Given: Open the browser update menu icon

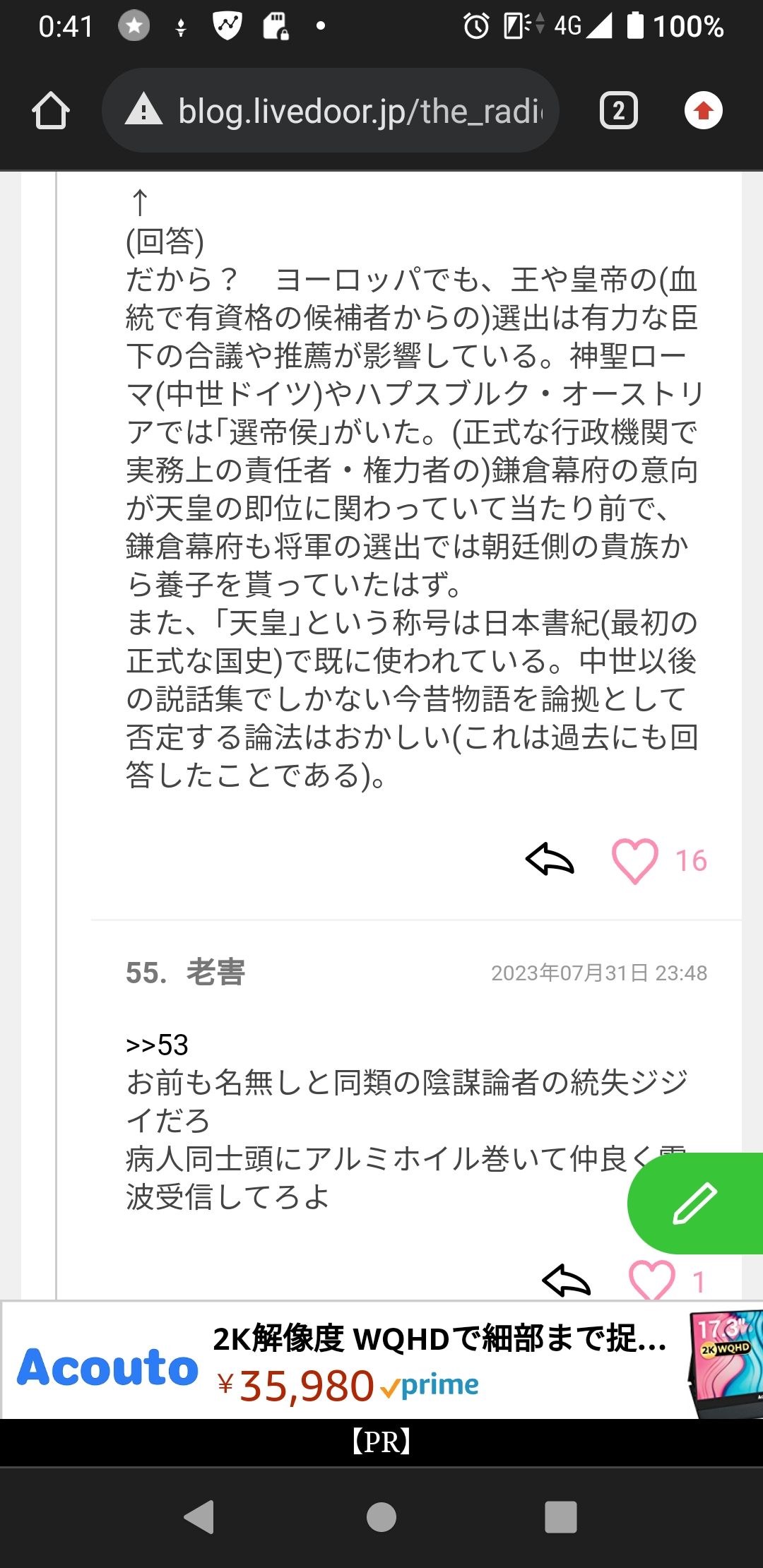Looking at the screenshot, I should (703, 111).
